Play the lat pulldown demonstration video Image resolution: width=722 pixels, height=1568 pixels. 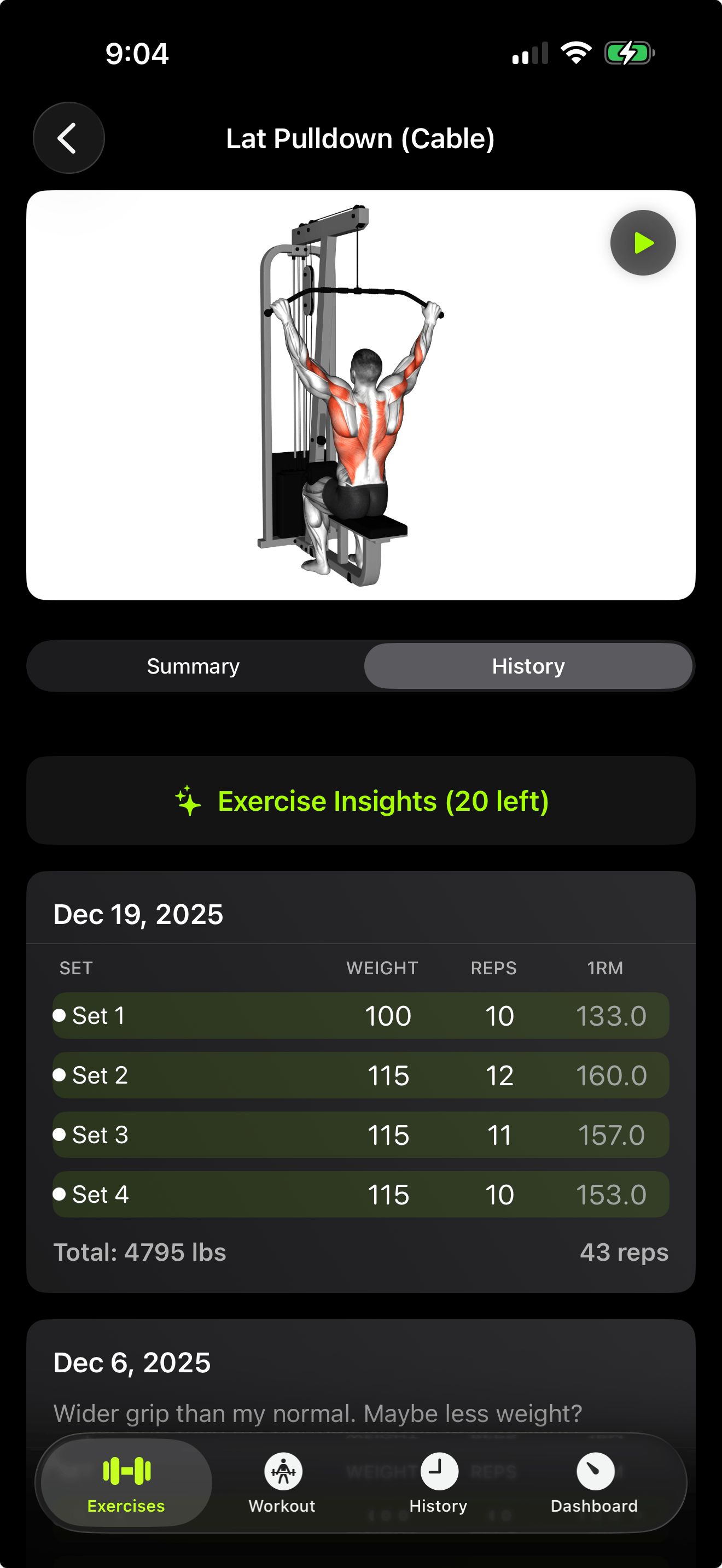(x=642, y=242)
